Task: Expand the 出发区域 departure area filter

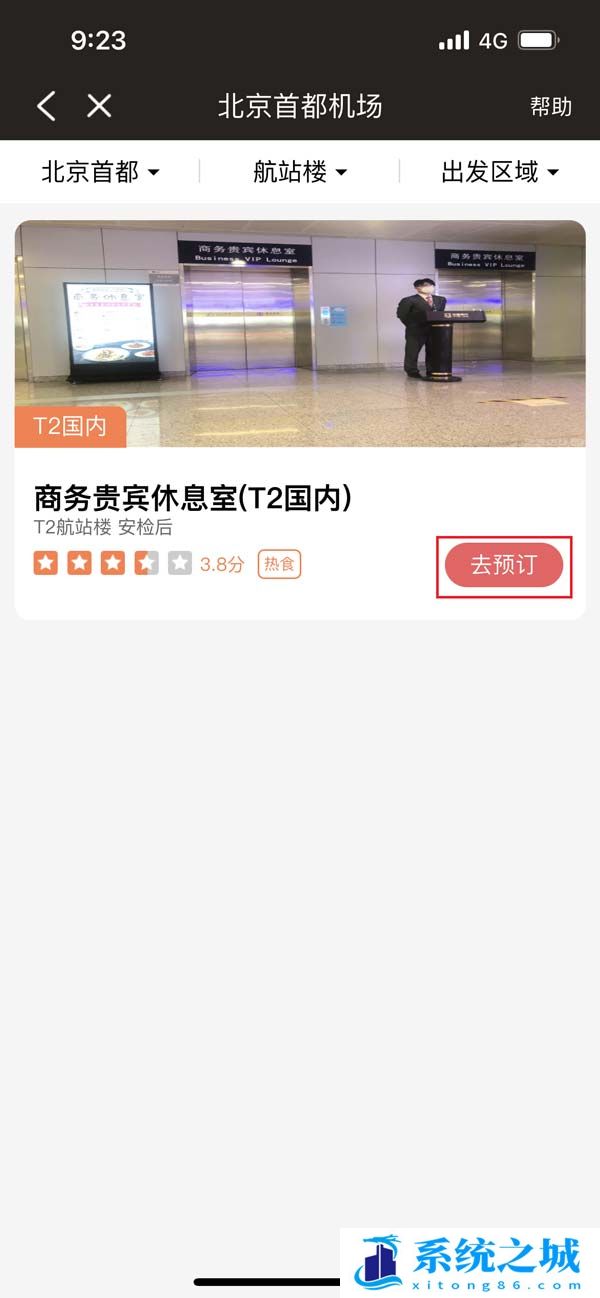Action: 500,172
